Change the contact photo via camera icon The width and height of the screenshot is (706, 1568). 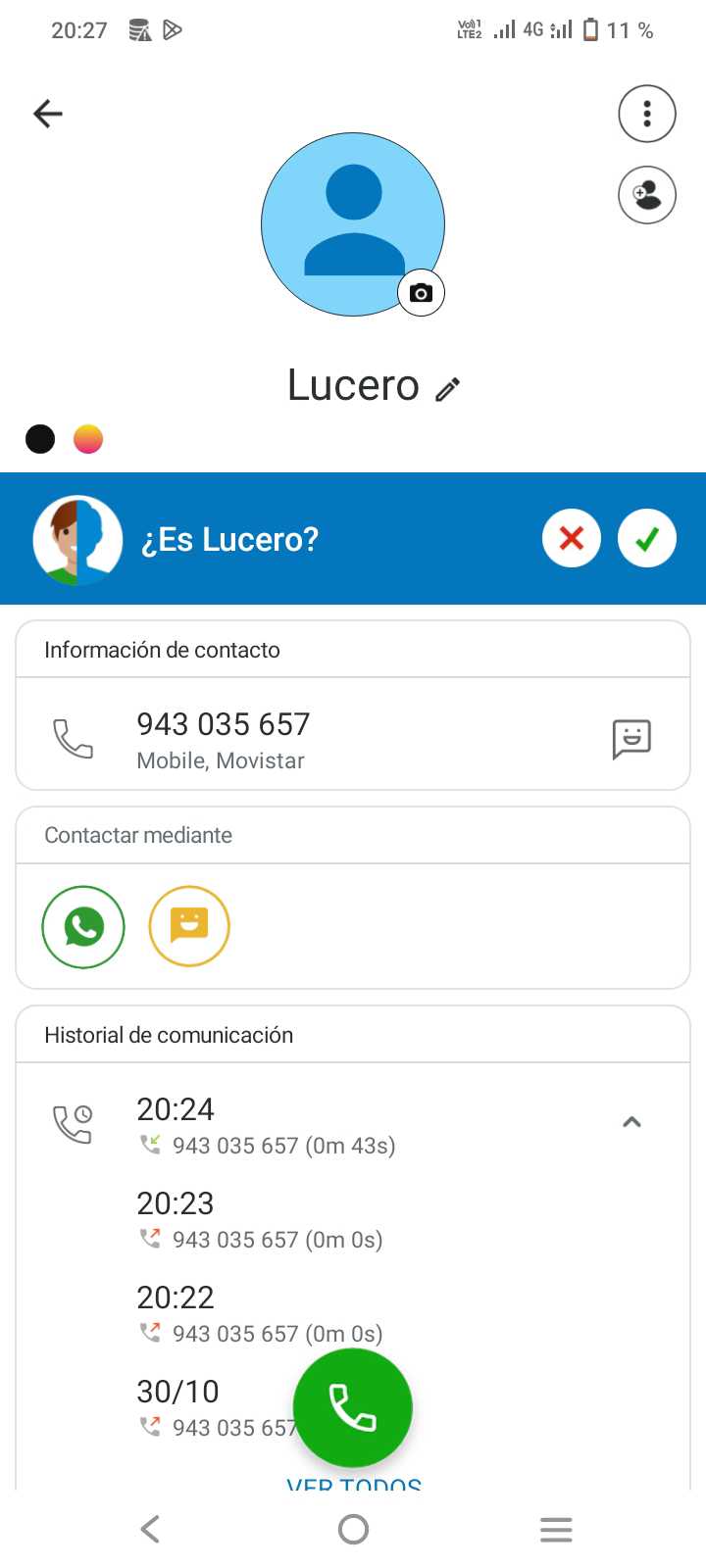click(421, 293)
